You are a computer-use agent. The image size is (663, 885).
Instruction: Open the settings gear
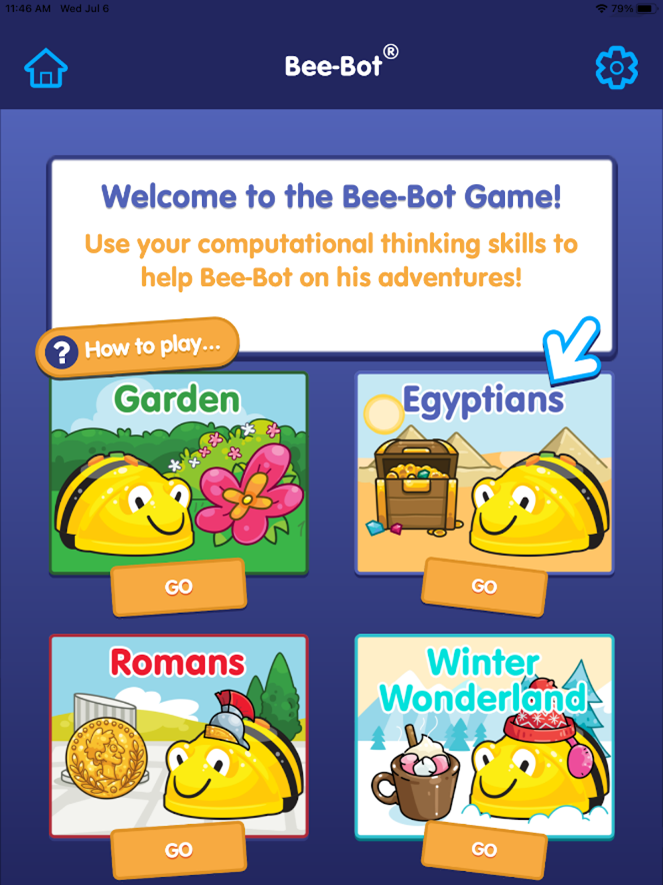(x=616, y=67)
